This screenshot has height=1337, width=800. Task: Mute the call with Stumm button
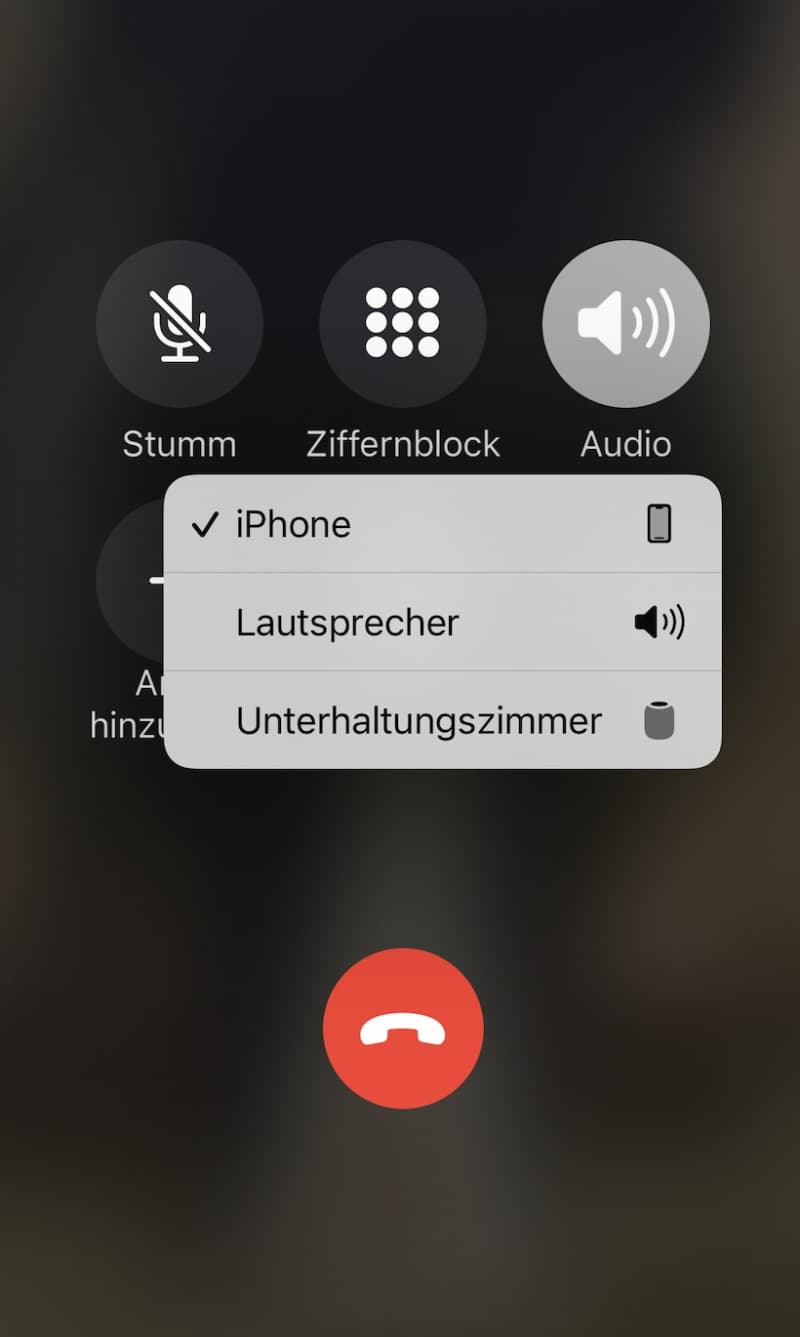coord(180,324)
